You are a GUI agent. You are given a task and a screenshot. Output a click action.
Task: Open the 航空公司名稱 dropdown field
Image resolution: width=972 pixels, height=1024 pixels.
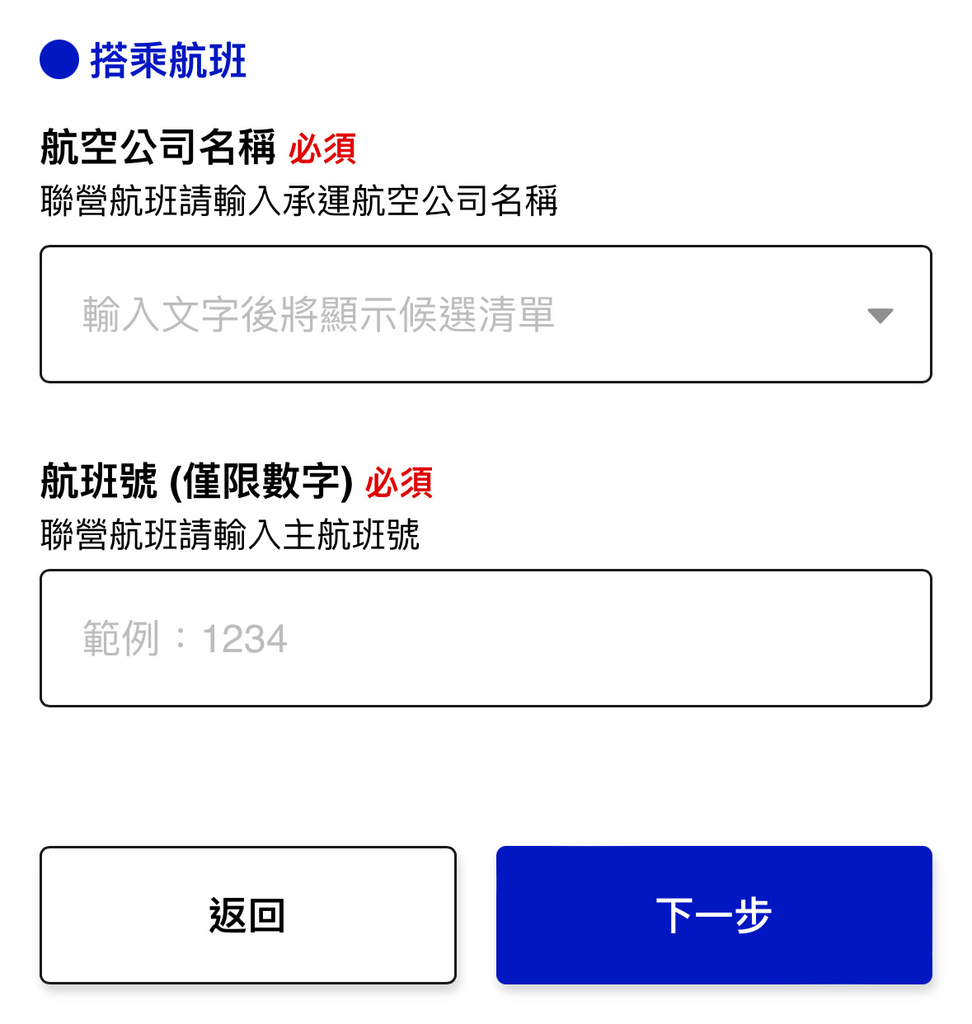point(485,314)
